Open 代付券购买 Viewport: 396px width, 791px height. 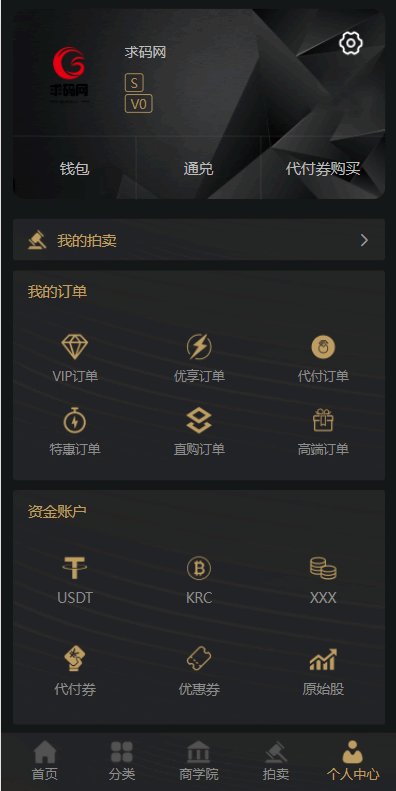[x=323, y=168]
